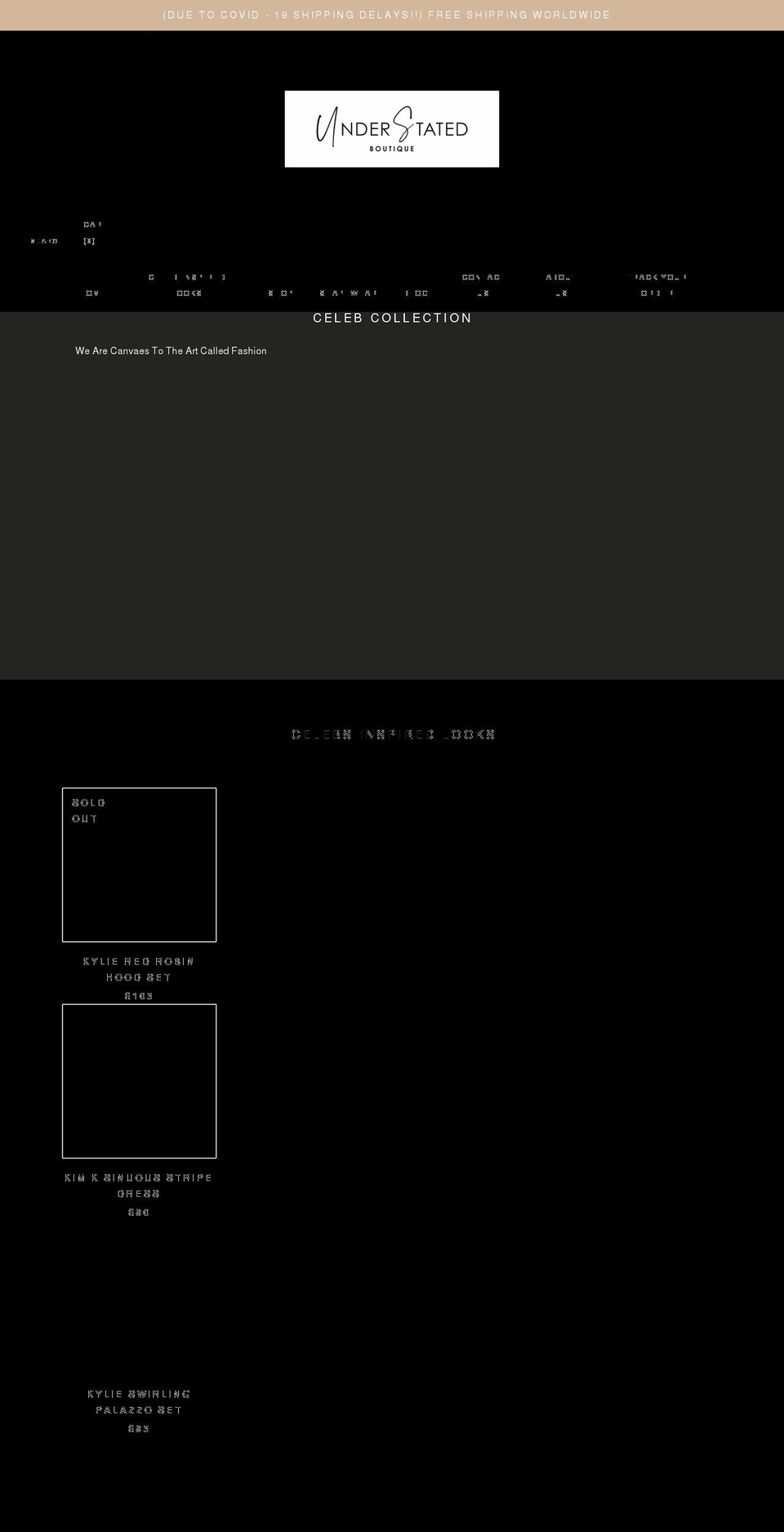Open the Celeb's Inspired Looks menu item
Image resolution: width=784 pixels, height=1532 pixels.
pos(188,285)
